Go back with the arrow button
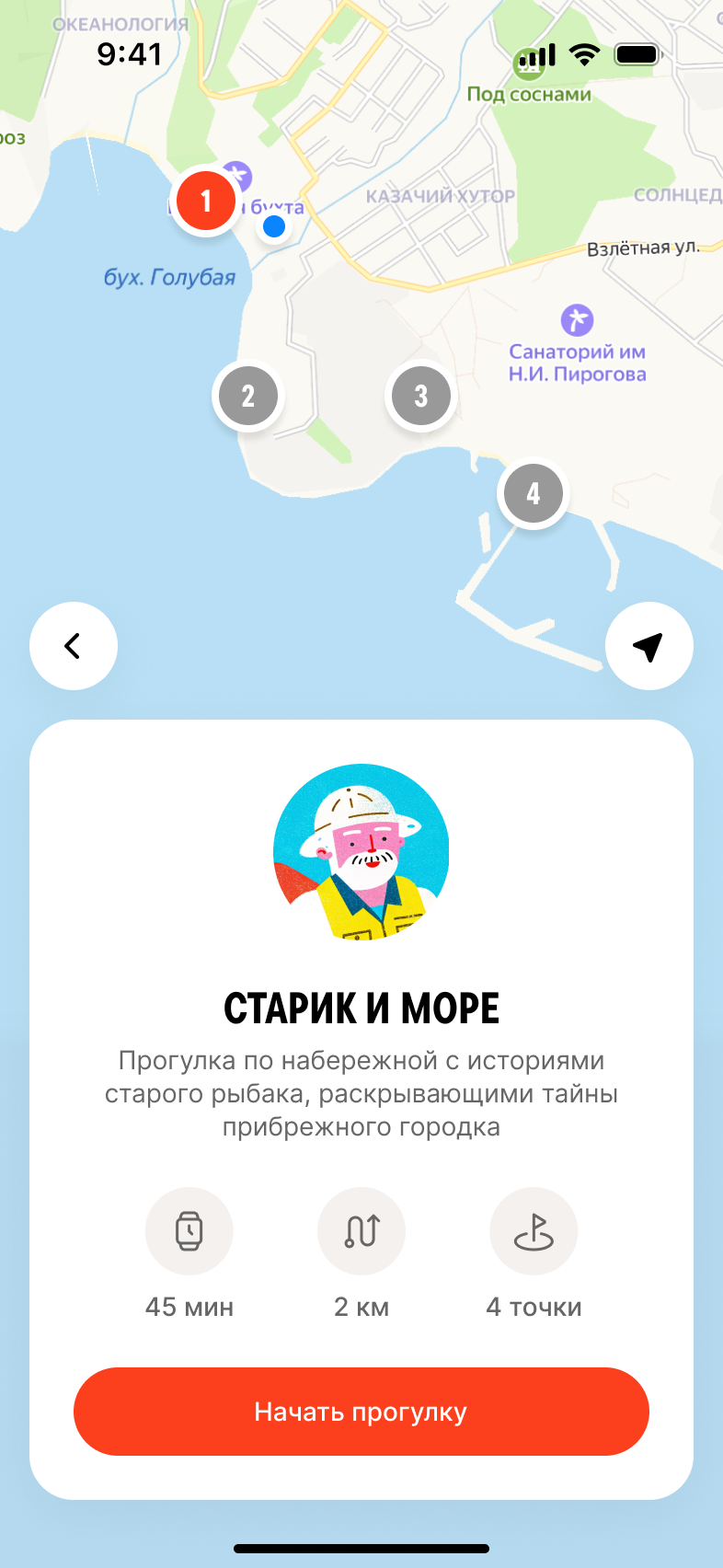 [x=74, y=646]
